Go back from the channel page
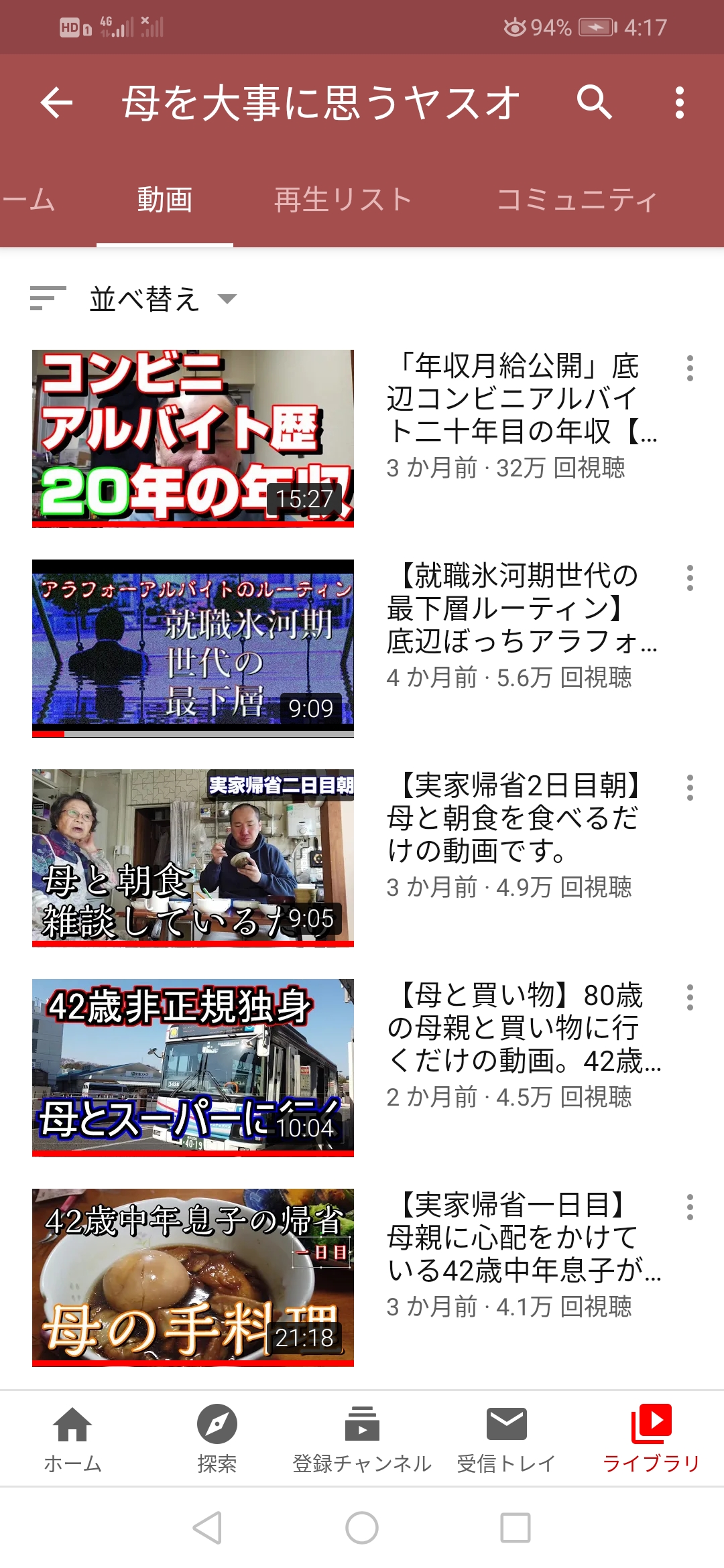The width and height of the screenshot is (724, 1568). click(x=56, y=103)
